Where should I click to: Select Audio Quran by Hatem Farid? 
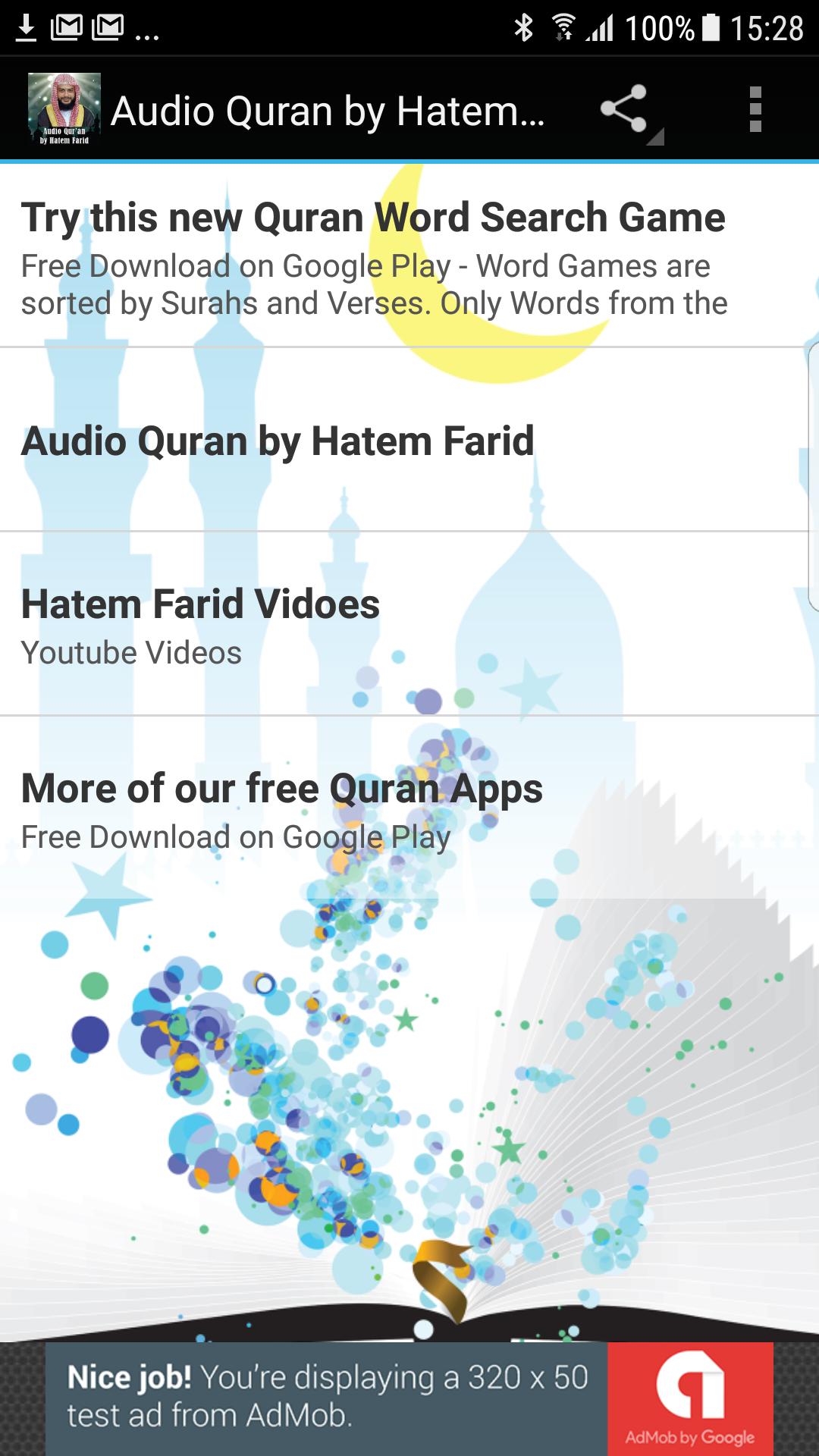[409, 440]
